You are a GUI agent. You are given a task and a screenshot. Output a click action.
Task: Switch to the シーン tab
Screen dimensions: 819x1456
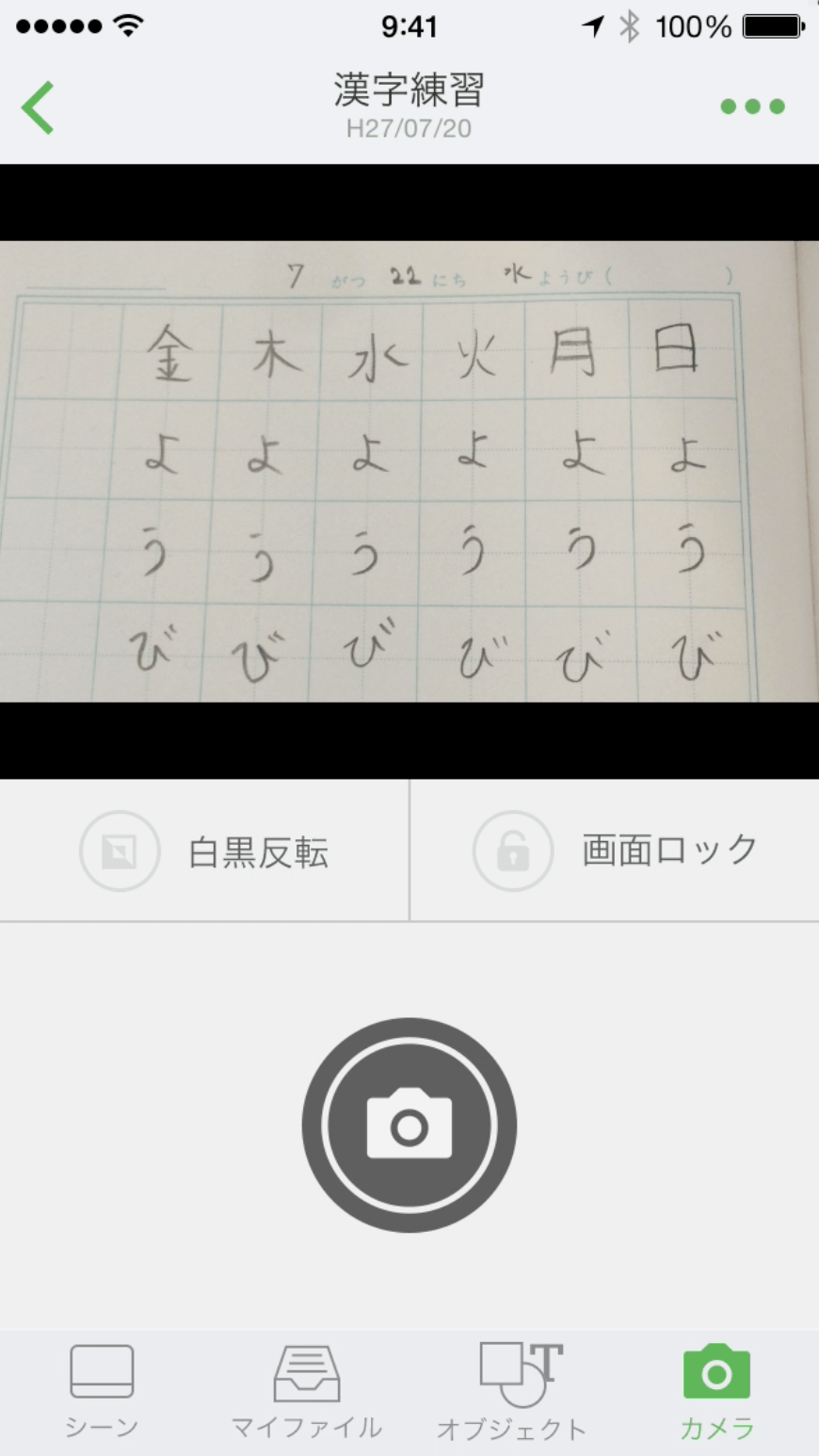coord(102,1391)
